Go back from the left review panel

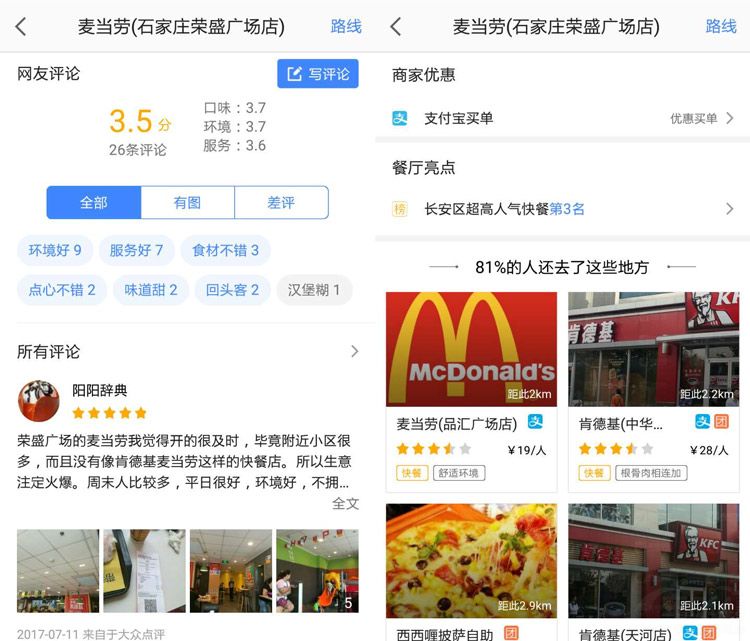pos(21,27)
